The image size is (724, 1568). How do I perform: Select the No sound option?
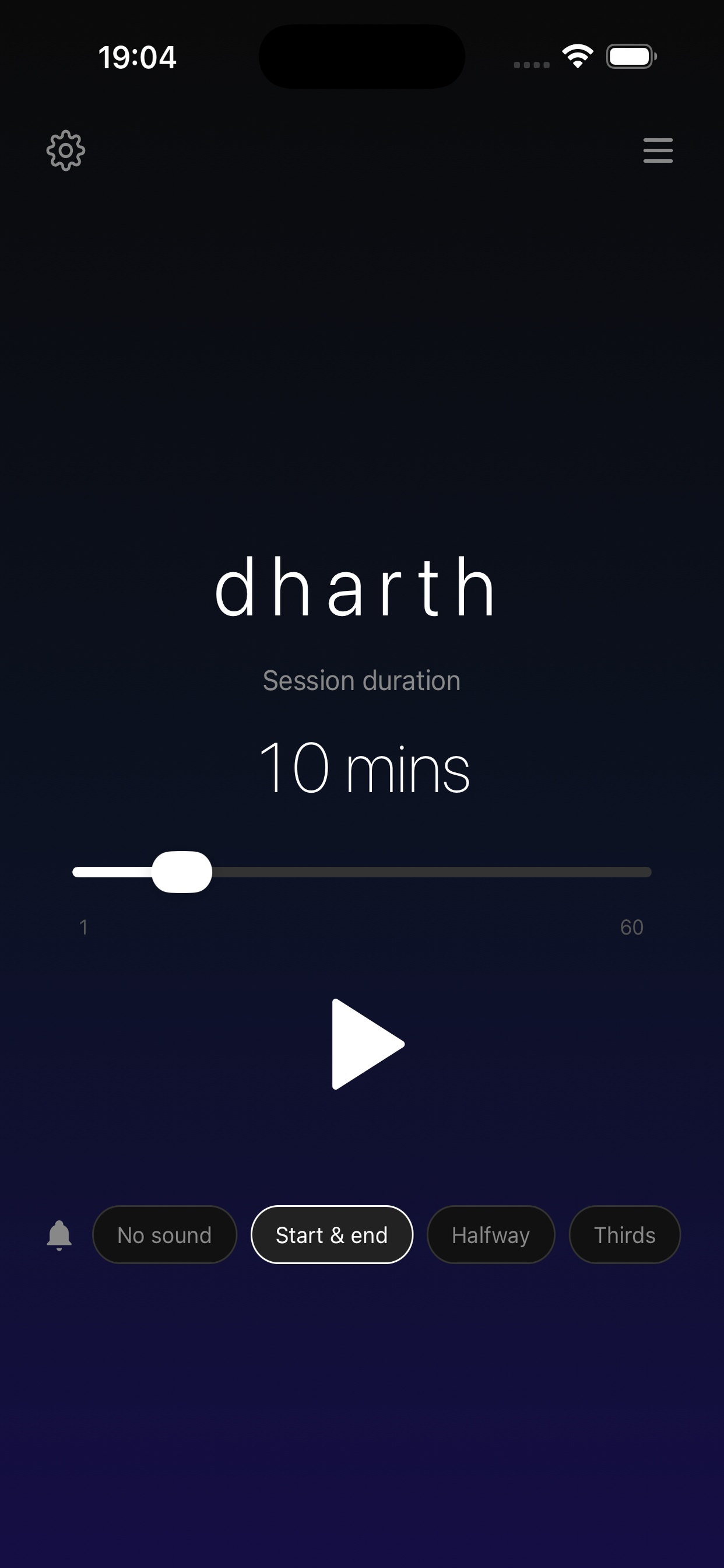(164, 1234)
